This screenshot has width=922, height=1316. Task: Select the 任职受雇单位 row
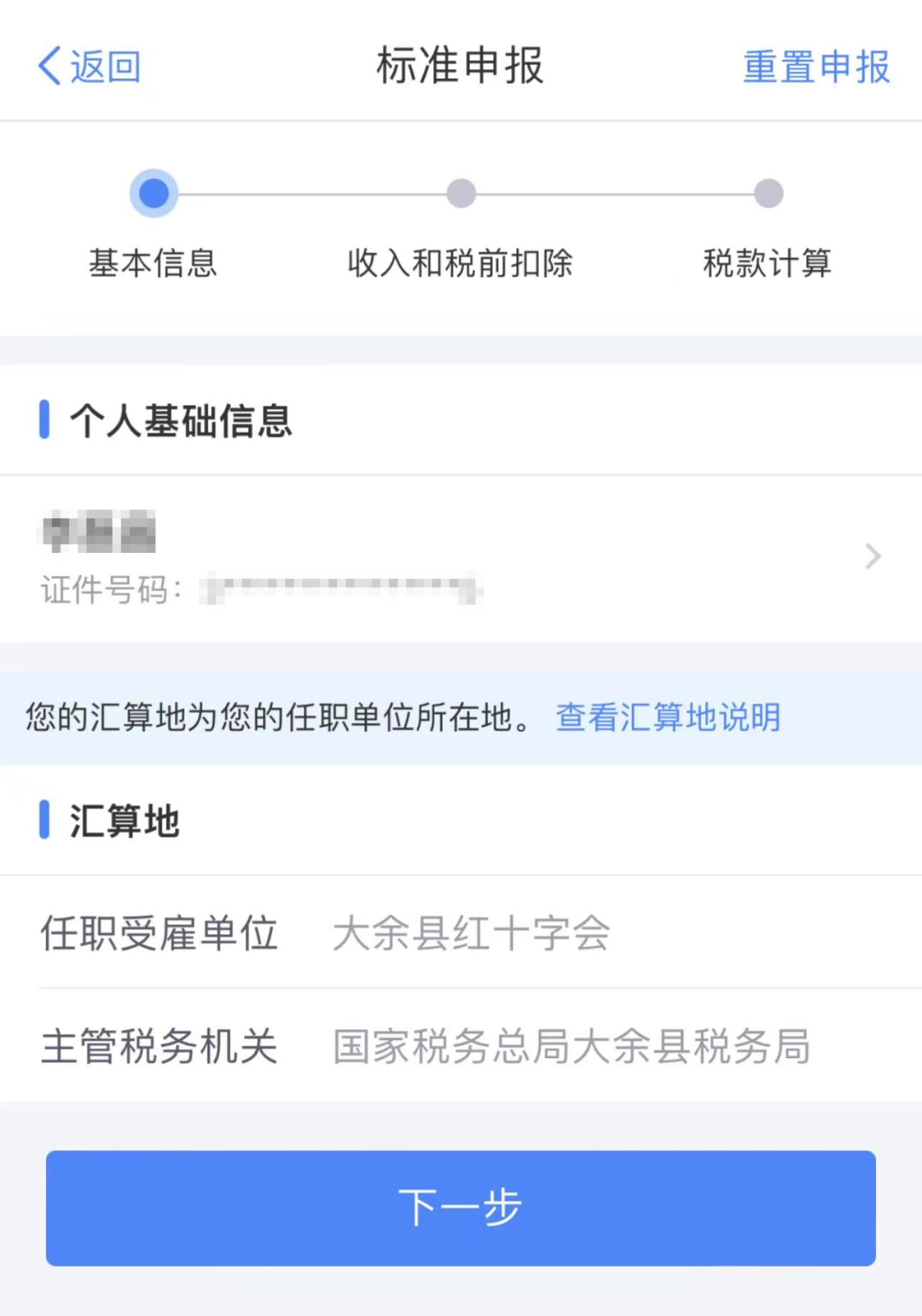tap(461, 933)
